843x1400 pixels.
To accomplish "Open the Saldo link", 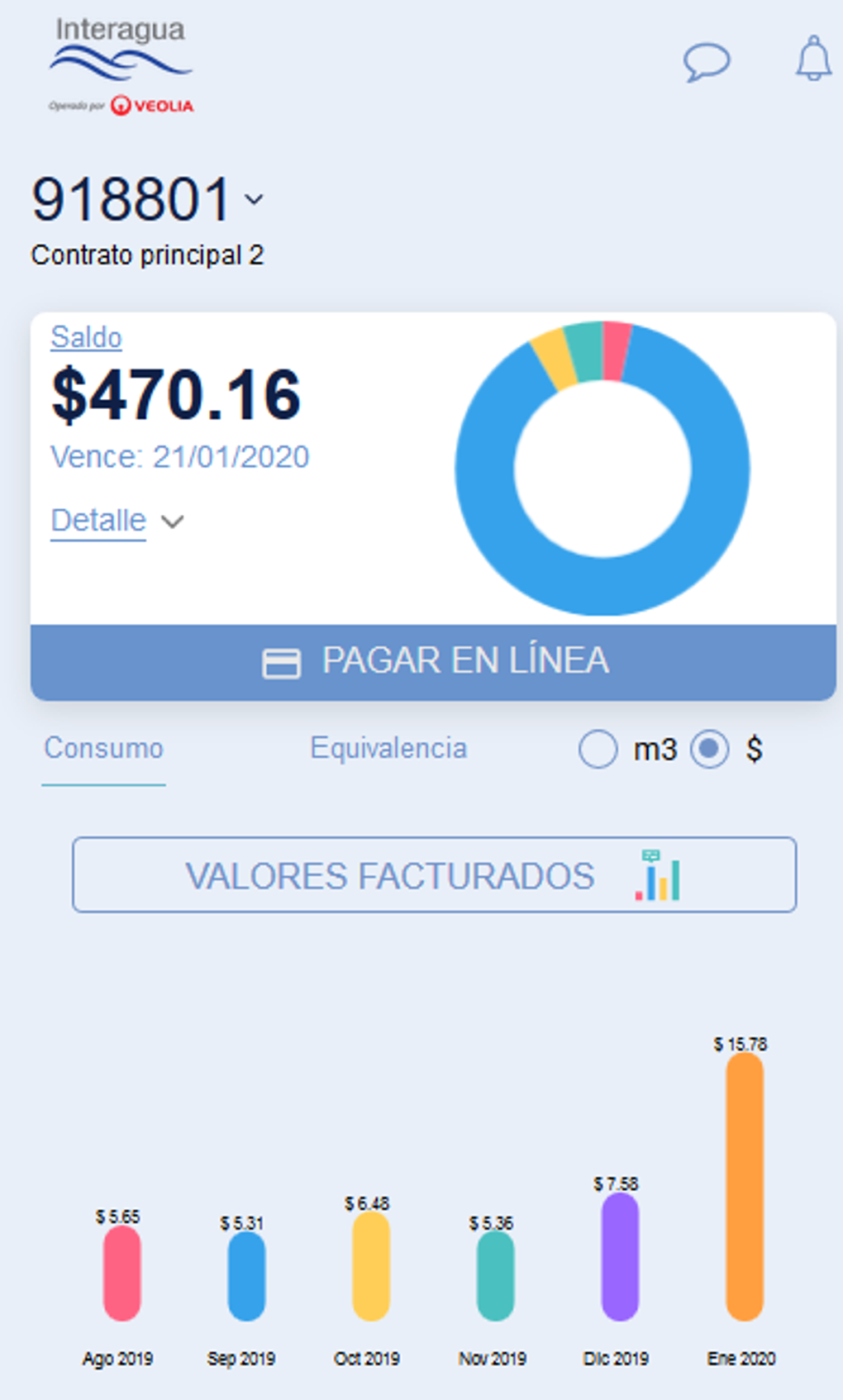I will point(86,337).
